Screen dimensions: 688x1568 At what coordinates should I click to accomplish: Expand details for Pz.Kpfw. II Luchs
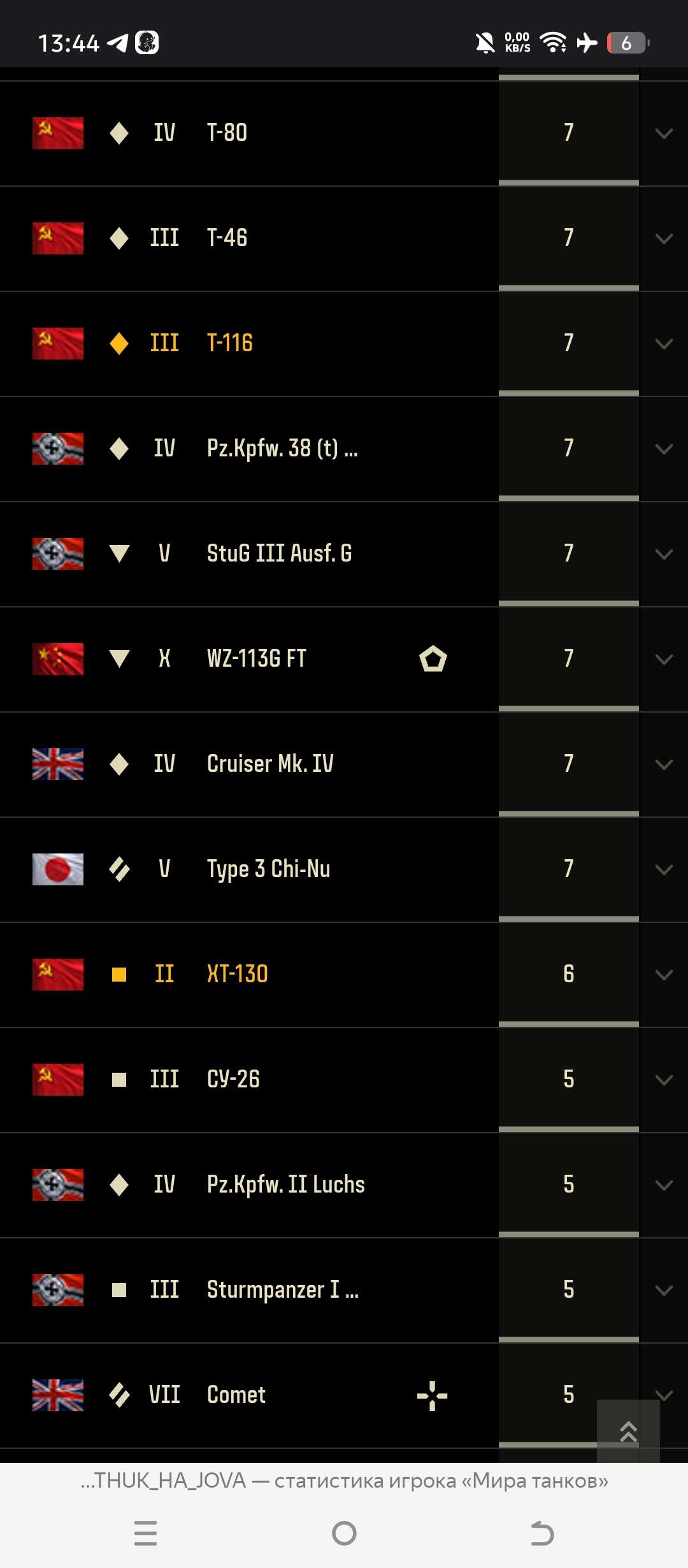[663, 1184]
